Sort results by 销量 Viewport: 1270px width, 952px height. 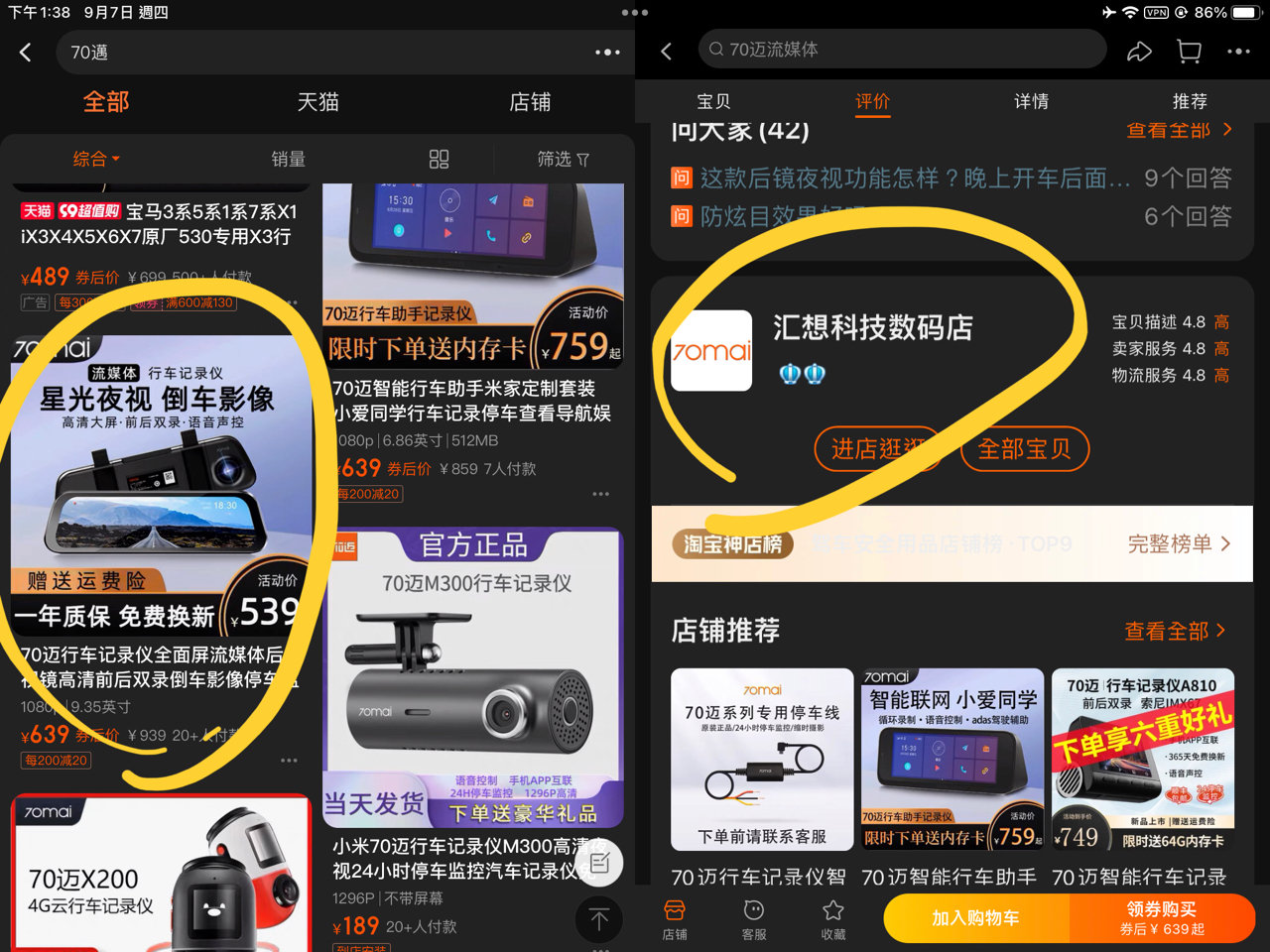click(x=288, y=159)
